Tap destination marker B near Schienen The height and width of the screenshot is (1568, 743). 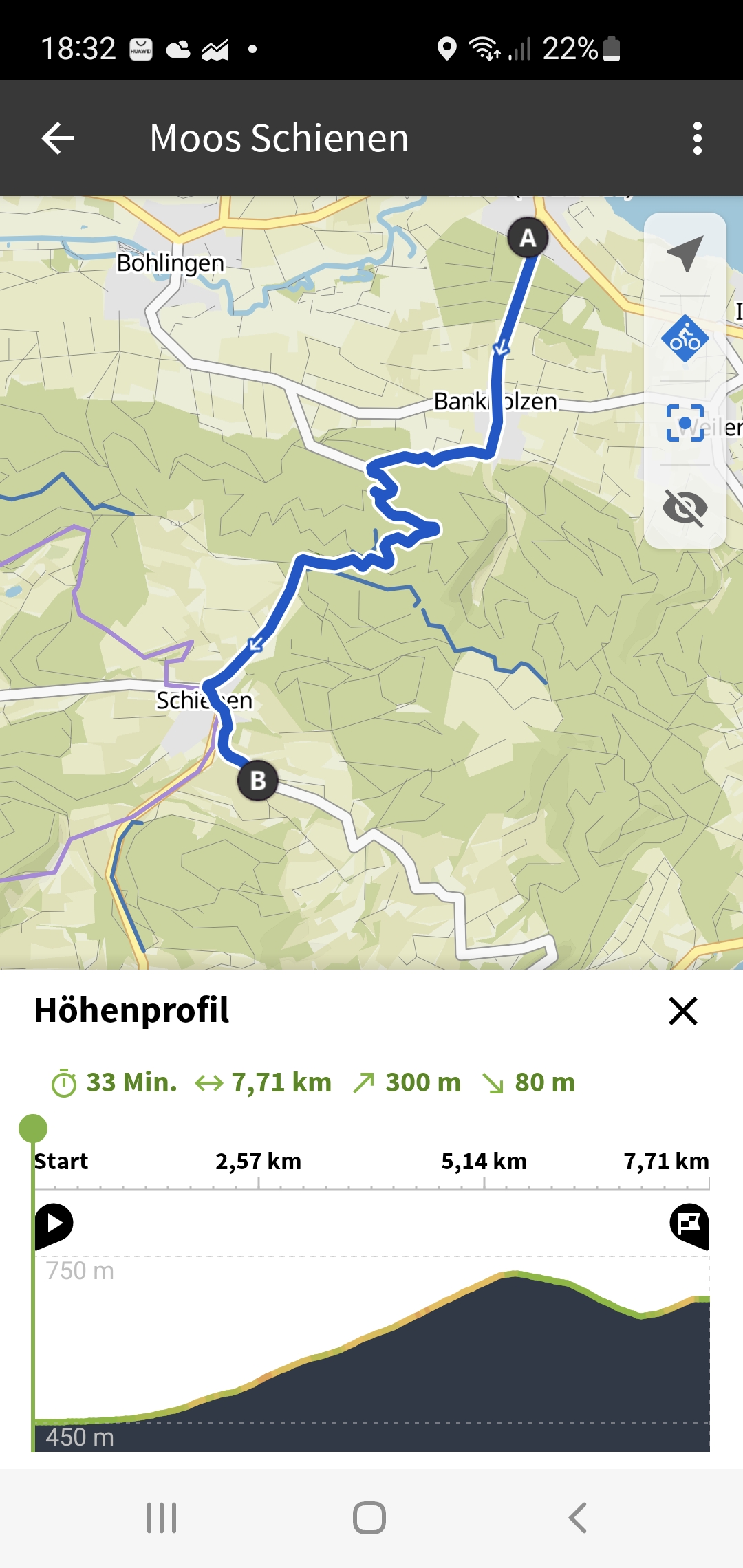(x=258, y=781)
